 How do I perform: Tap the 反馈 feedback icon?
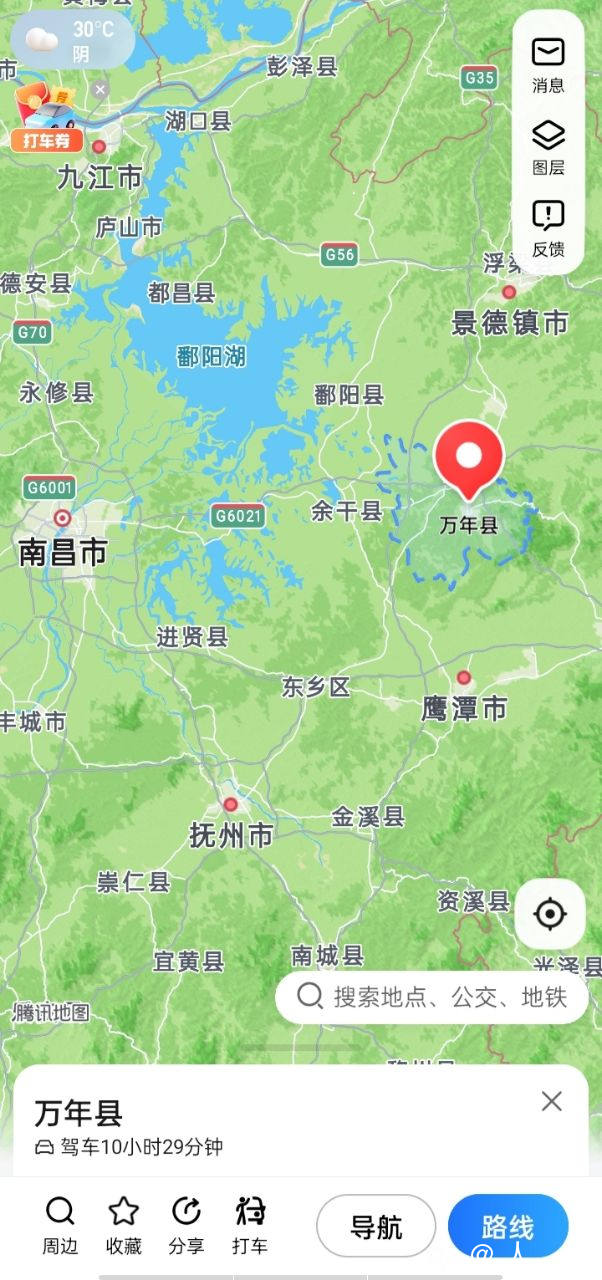(x=547, y=227)
